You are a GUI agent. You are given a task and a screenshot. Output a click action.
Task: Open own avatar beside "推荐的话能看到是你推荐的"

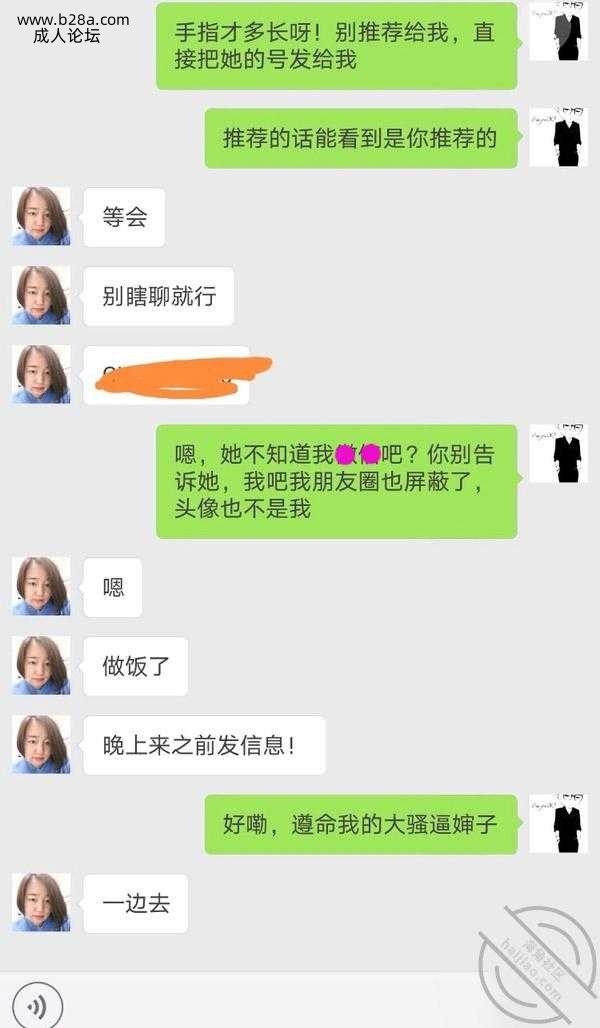tap(558, 137)
